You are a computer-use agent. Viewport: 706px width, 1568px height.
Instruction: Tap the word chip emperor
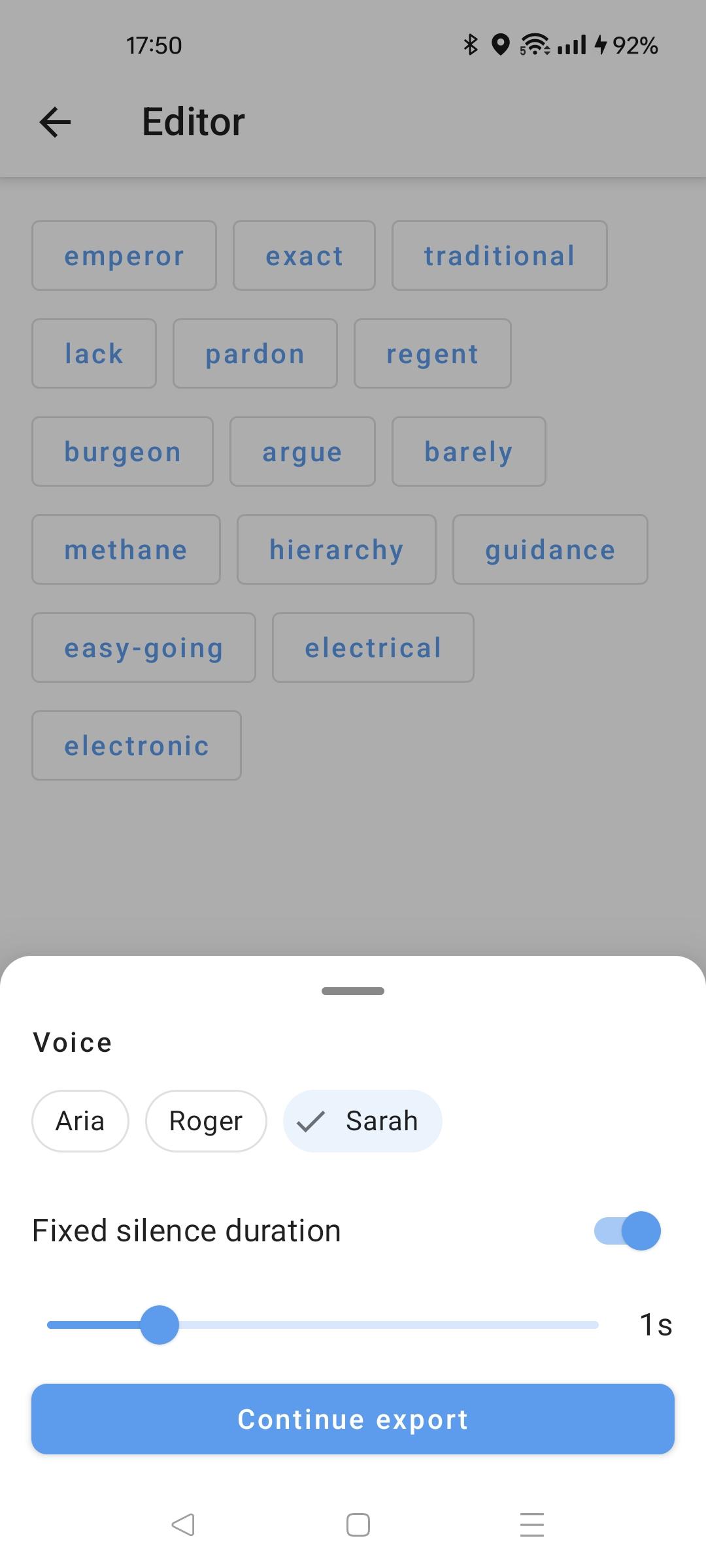124,255
